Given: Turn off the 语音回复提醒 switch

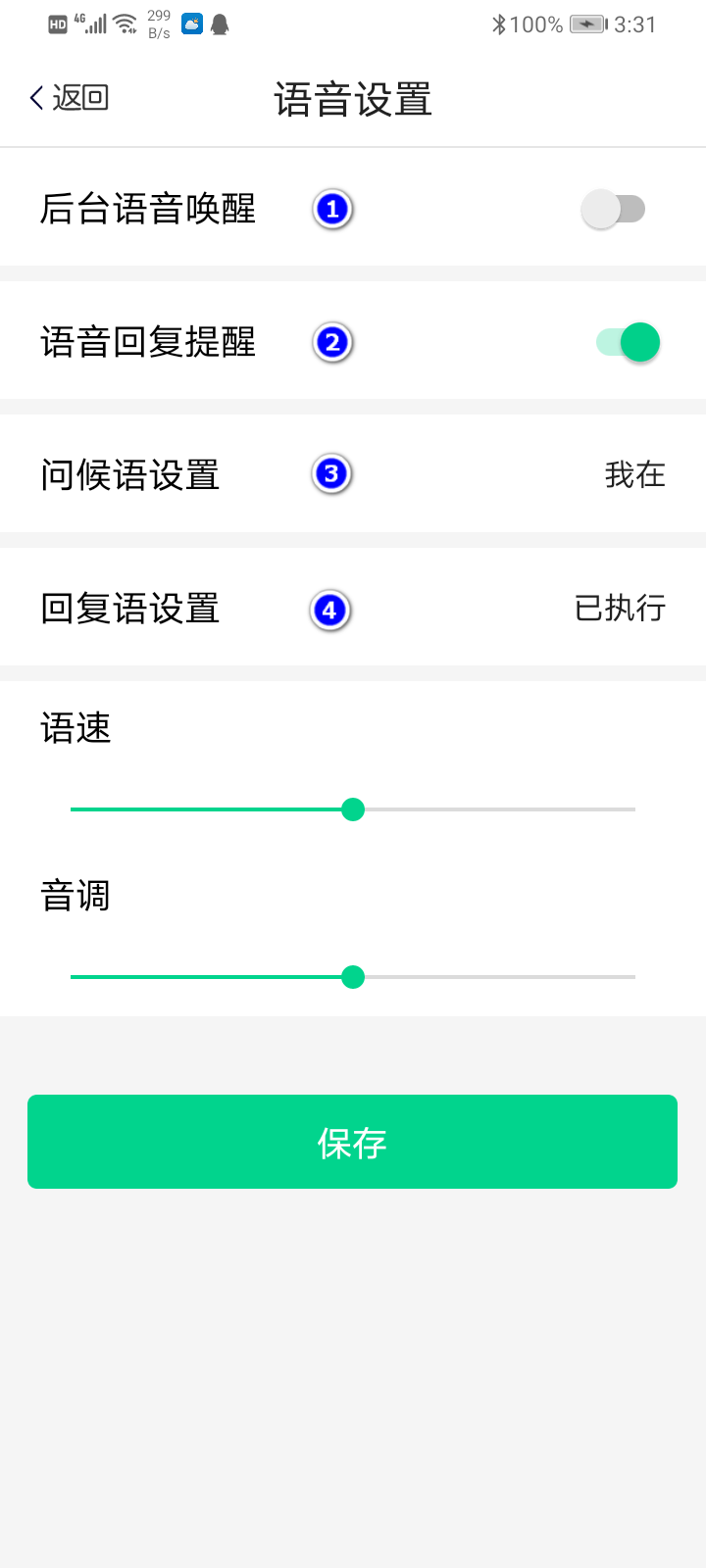Looking at the screenshot, I should coord(628,342).
